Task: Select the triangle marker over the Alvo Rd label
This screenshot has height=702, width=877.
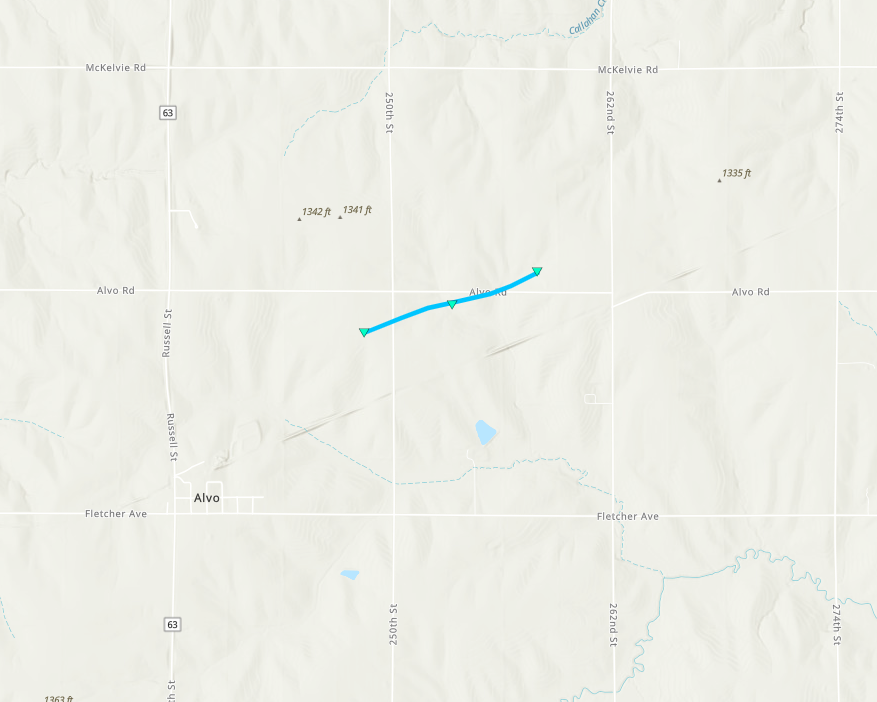Action: pyautogui.click(x=452, y=303)
